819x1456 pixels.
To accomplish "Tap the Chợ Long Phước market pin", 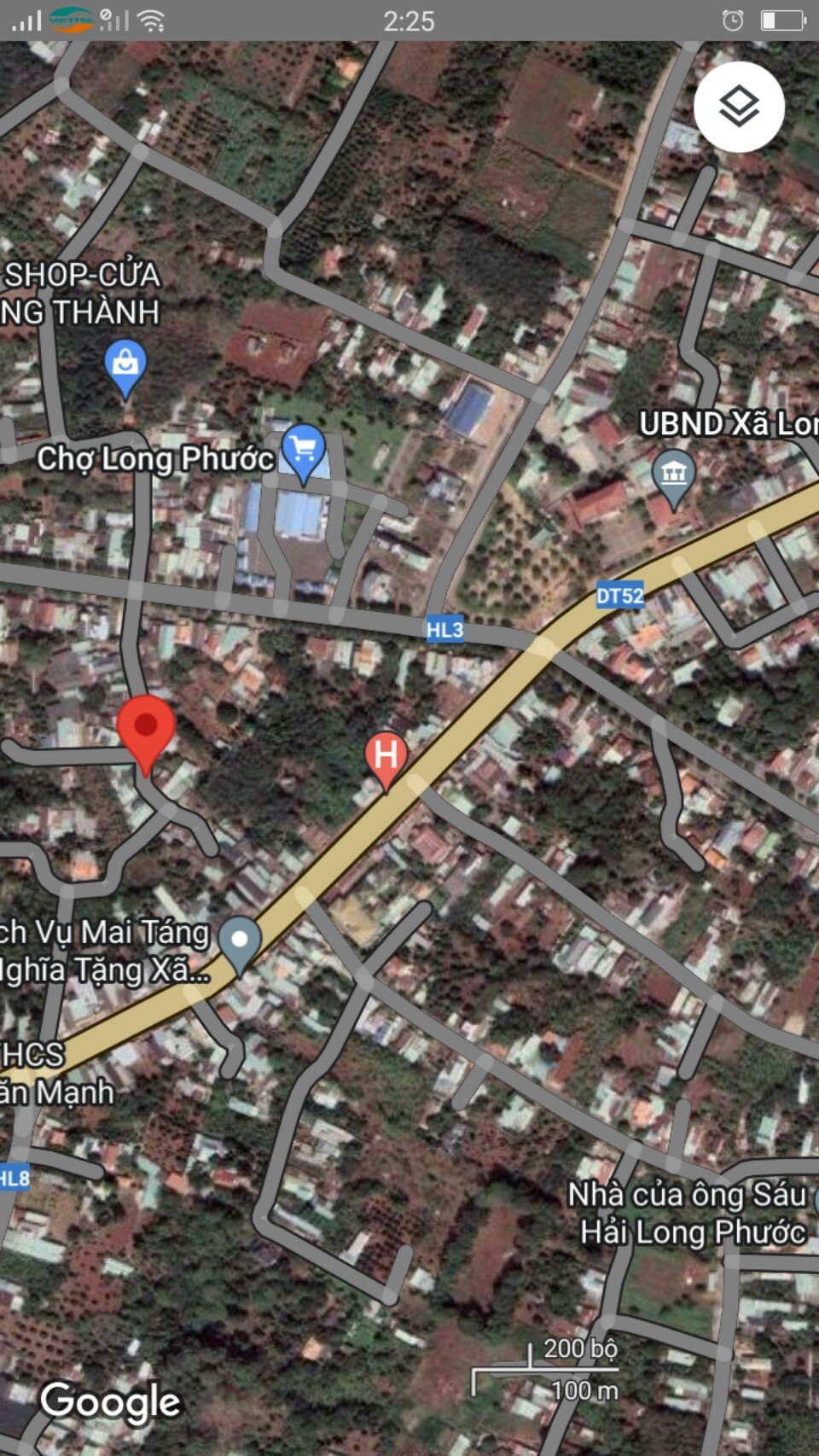I will 303,449.
